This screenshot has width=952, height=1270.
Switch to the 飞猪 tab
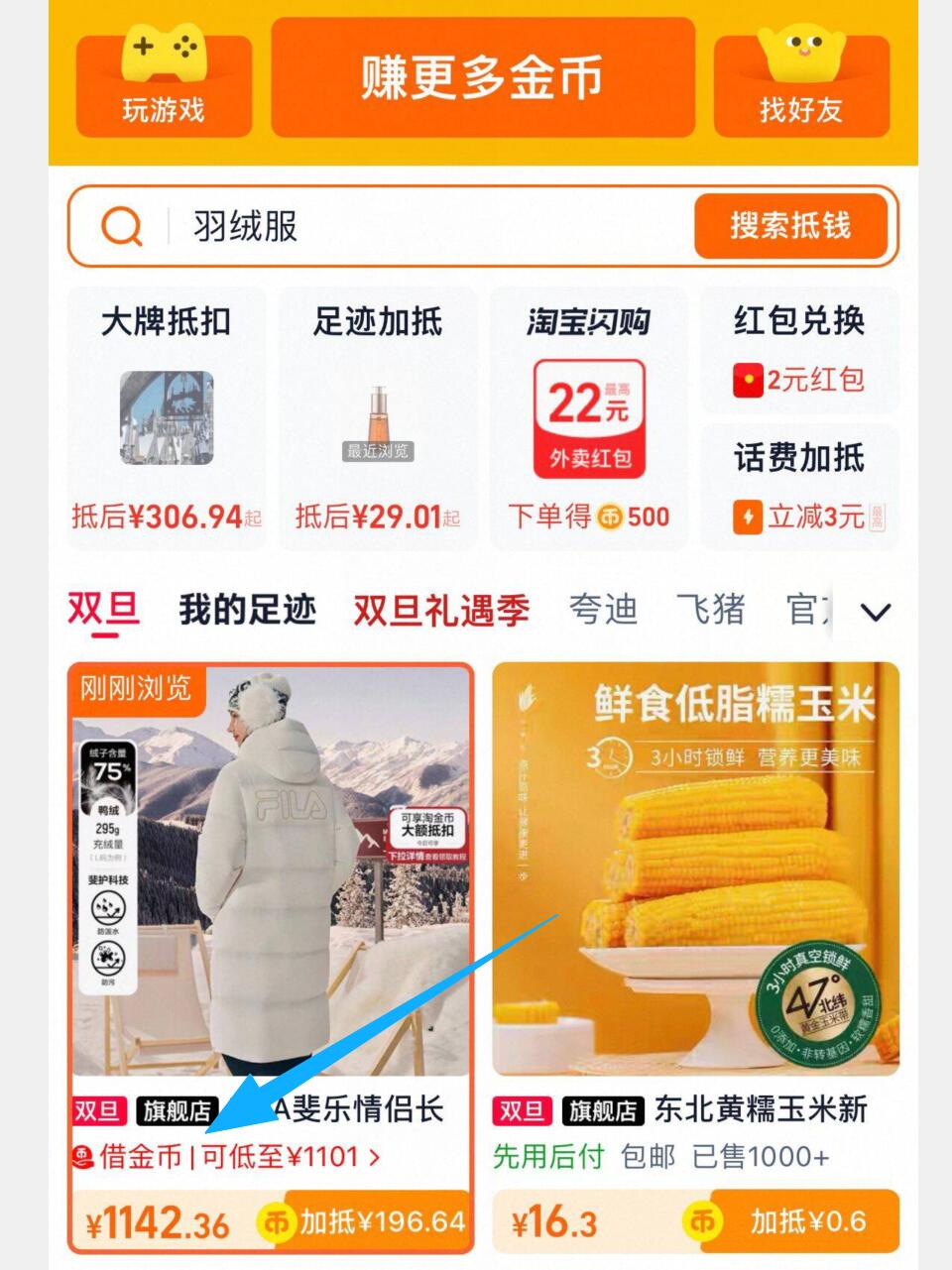coord(710,609)
